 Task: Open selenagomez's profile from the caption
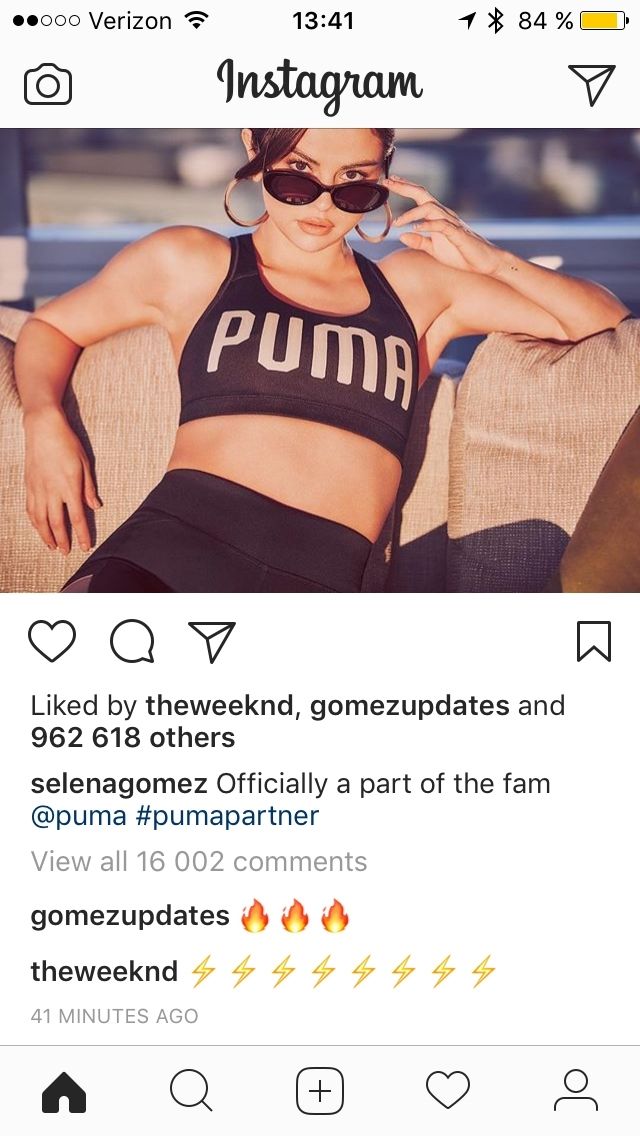coord(119,784)
